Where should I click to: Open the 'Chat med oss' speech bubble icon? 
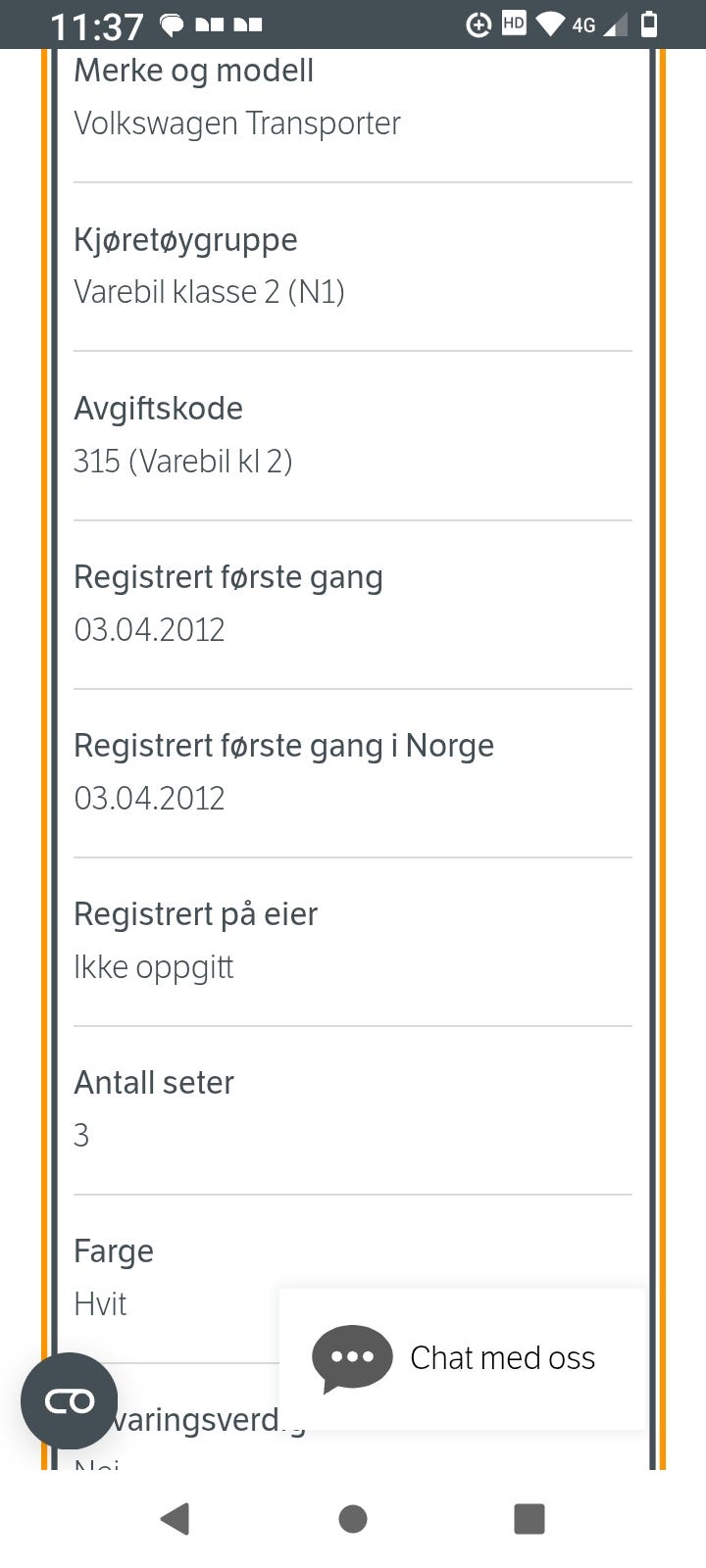[x=352, y=1357]
